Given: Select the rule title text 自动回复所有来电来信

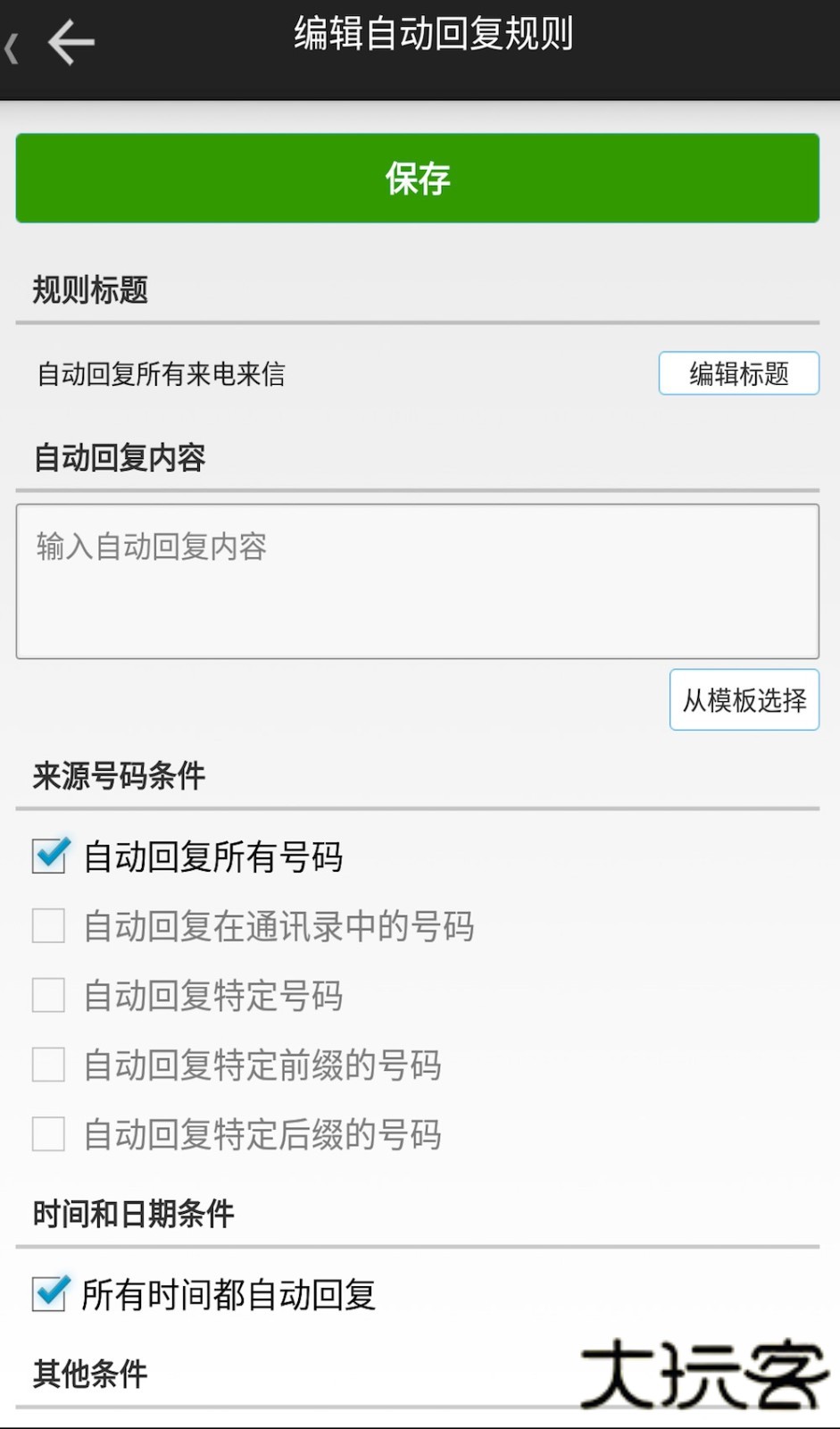Looking at the screenshot, I should [x=161, y=374].
